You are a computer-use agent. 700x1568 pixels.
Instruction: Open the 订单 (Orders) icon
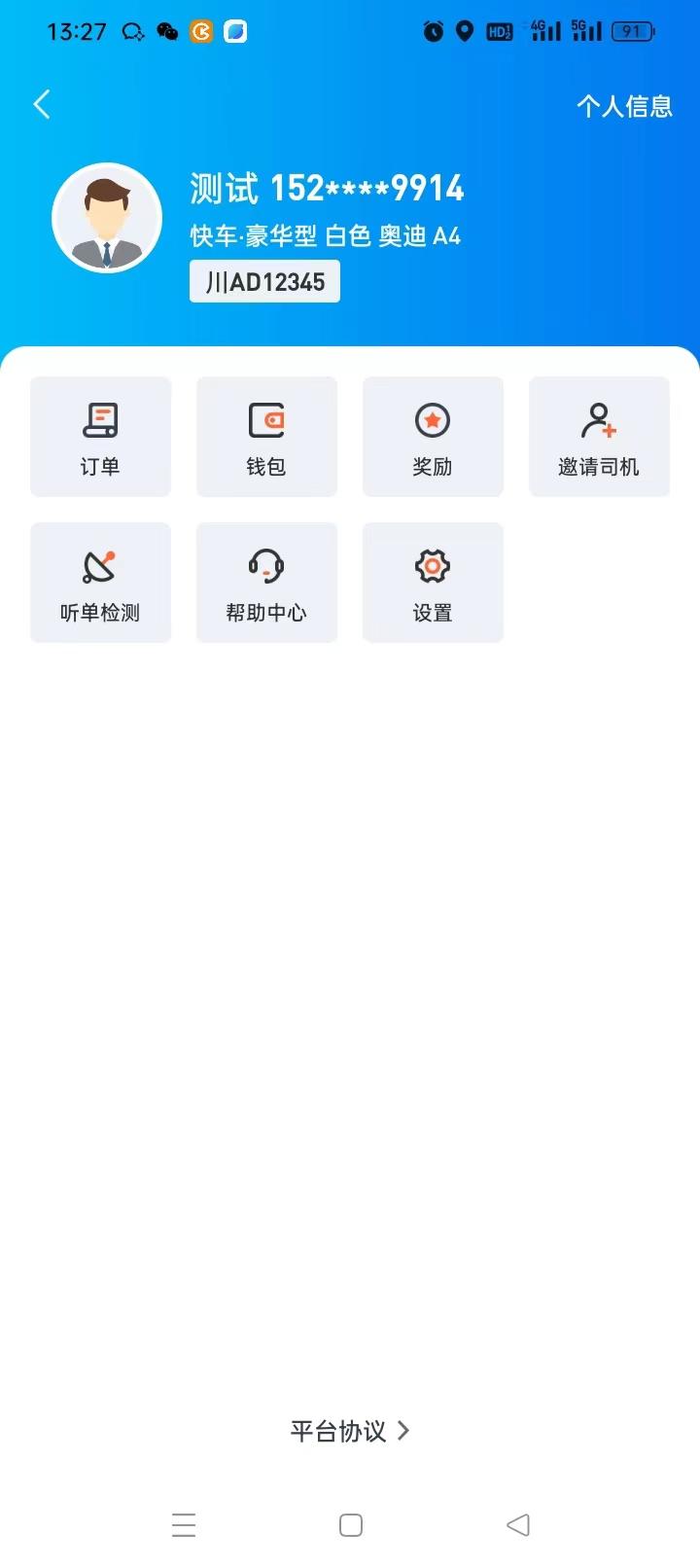[100, 436]
